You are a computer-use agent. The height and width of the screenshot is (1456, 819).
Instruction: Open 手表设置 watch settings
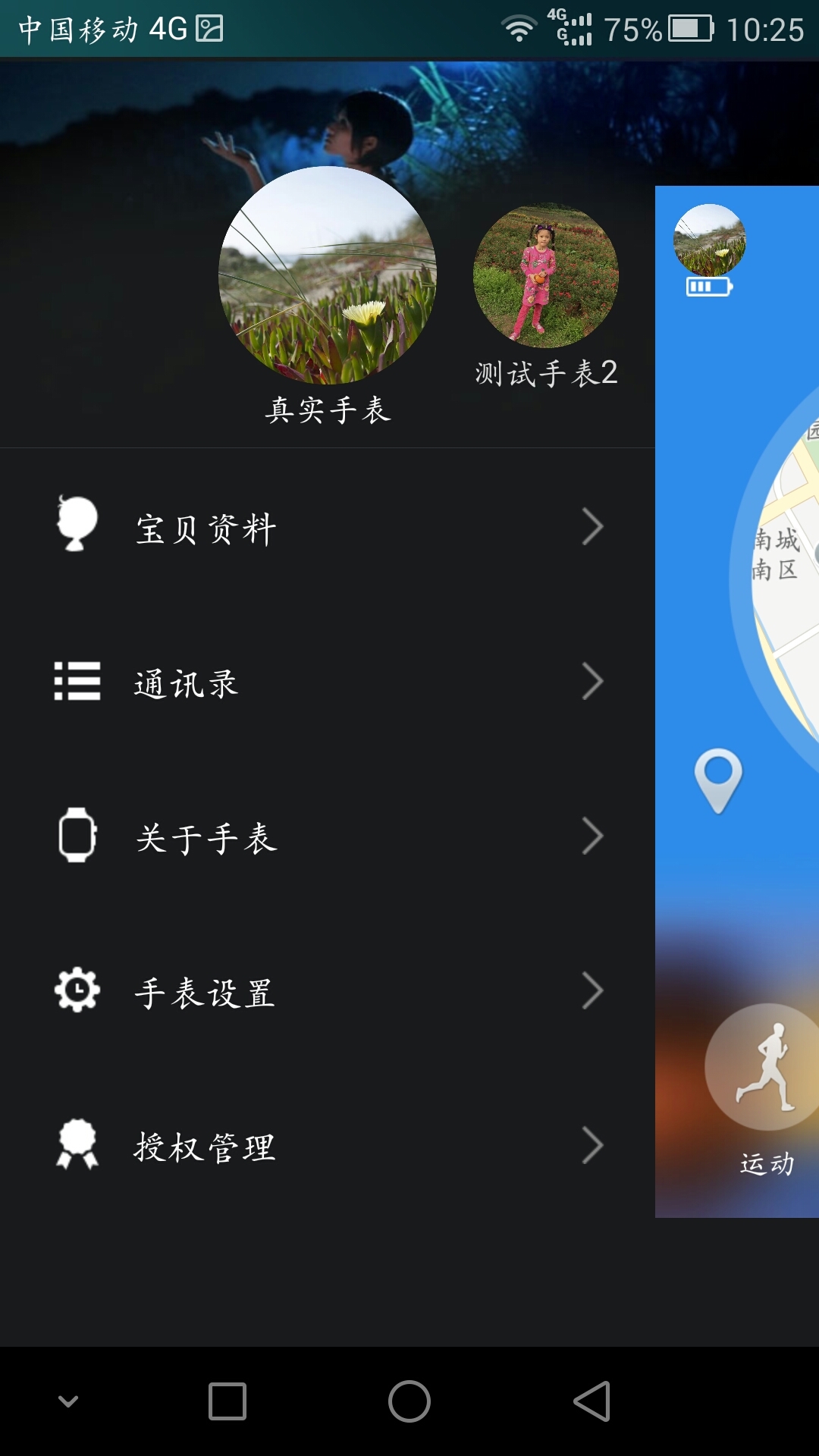(x=328, y=991)
